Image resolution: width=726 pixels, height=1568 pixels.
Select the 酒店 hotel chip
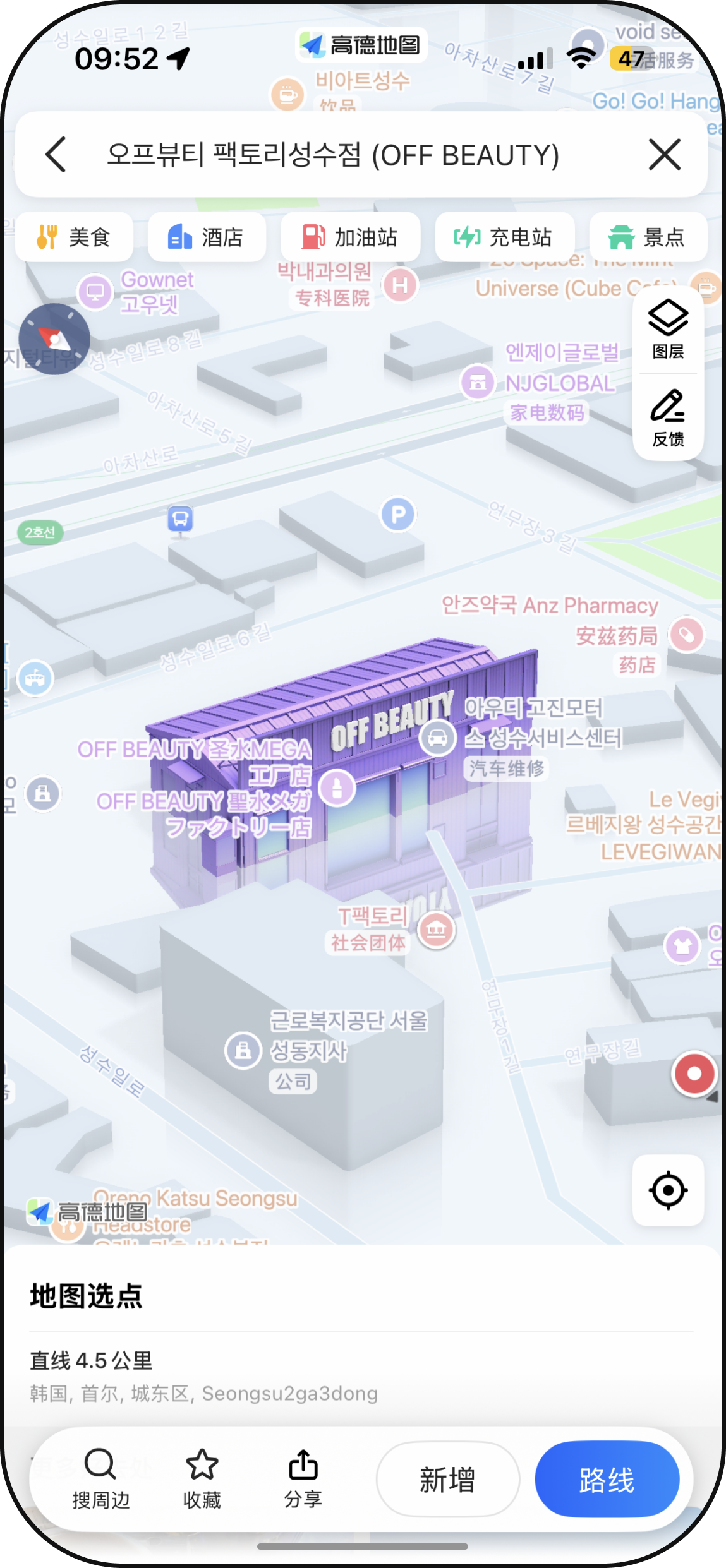click(x=207, y=237)
